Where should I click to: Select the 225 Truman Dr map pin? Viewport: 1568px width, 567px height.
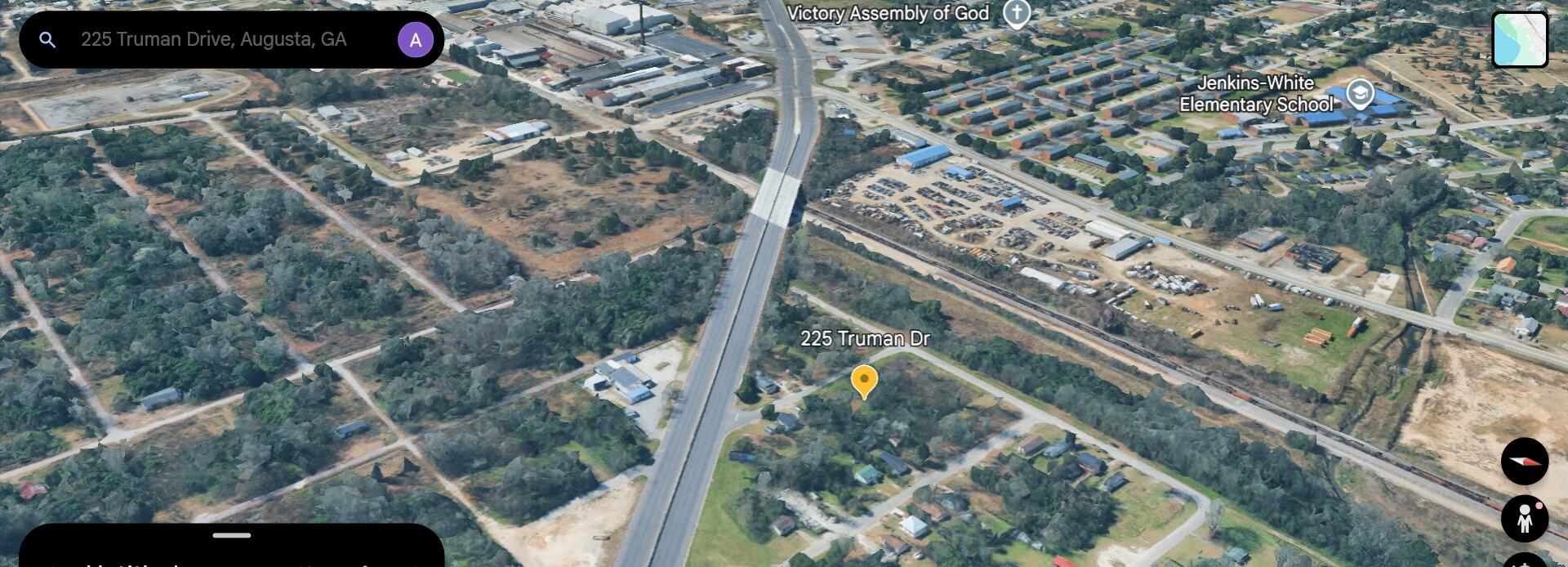[864, 381]
